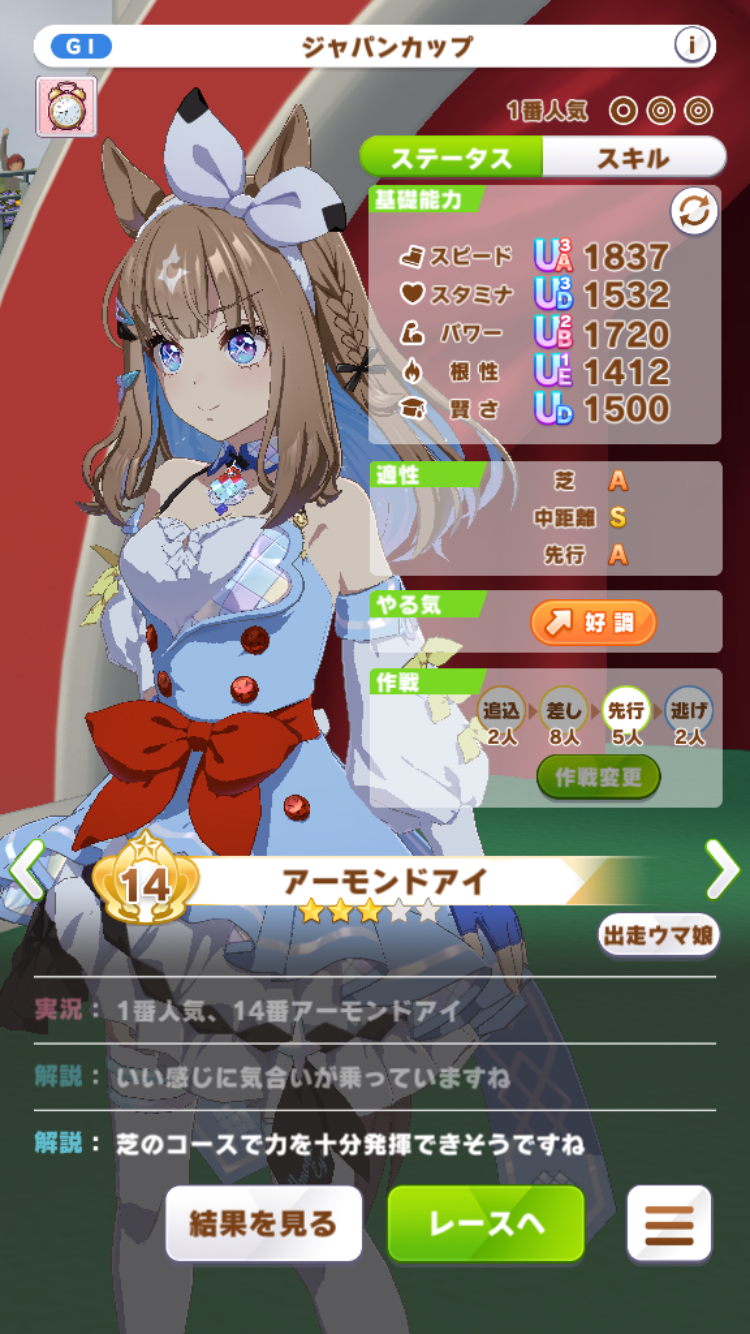Show the previous runner with left arrow

[27, 870]
